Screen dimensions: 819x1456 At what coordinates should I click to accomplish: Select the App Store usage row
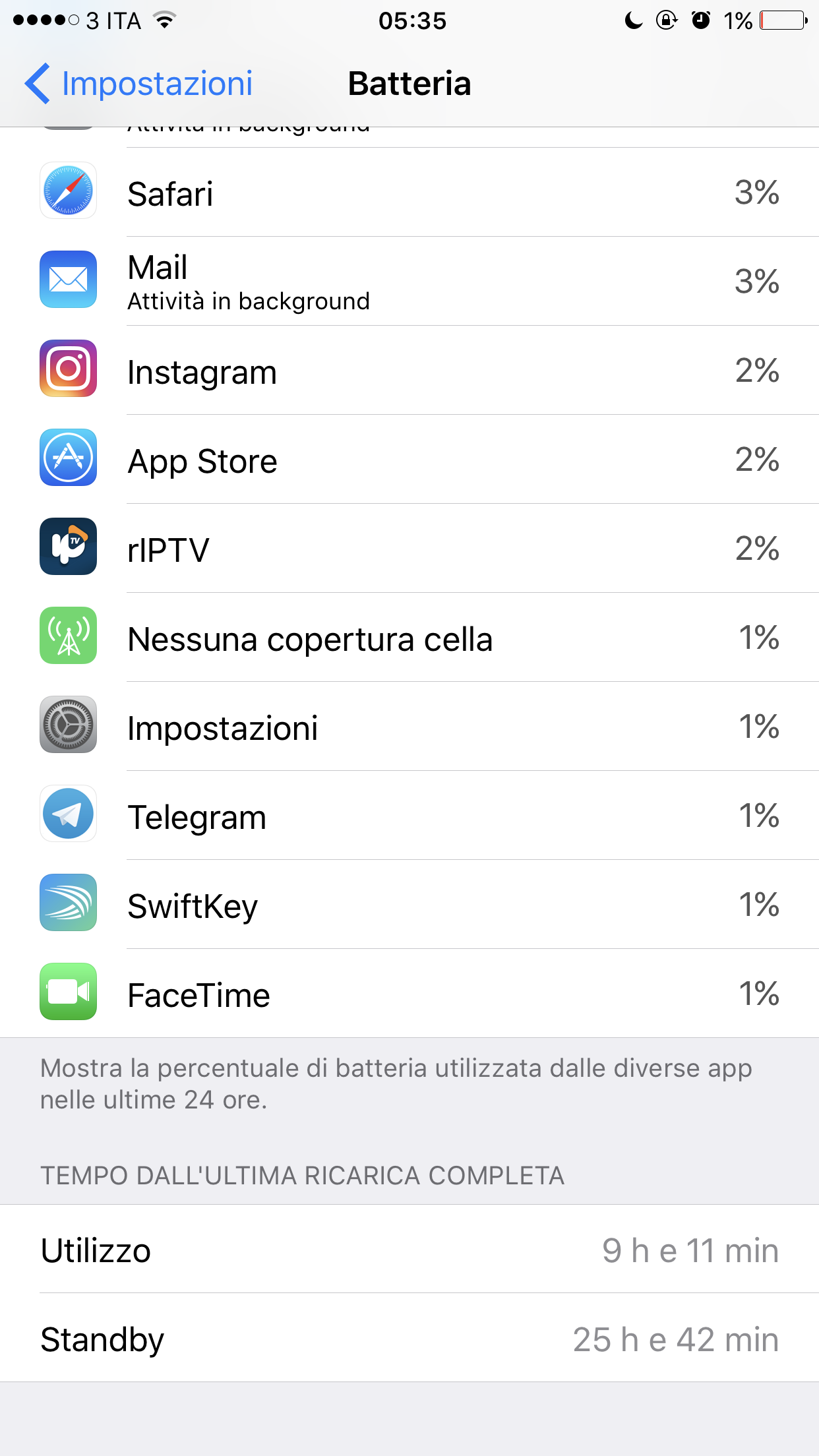point(409,460)
